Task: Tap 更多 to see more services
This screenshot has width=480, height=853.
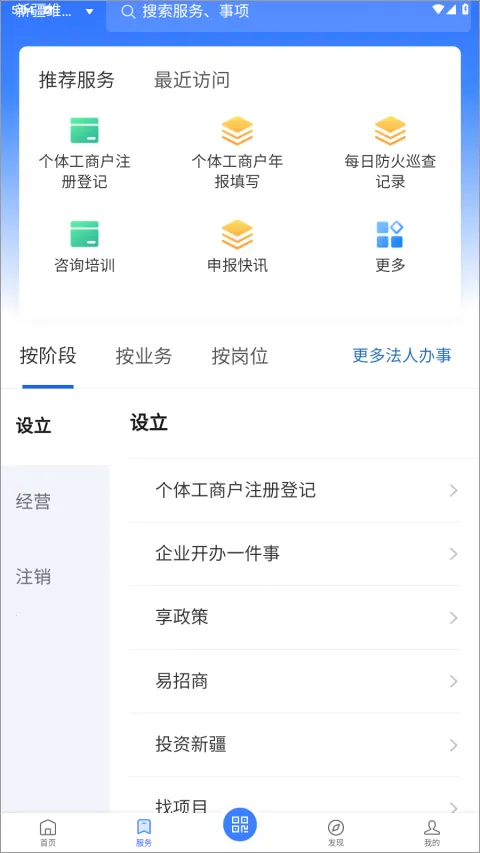Action: pos(390,246)
